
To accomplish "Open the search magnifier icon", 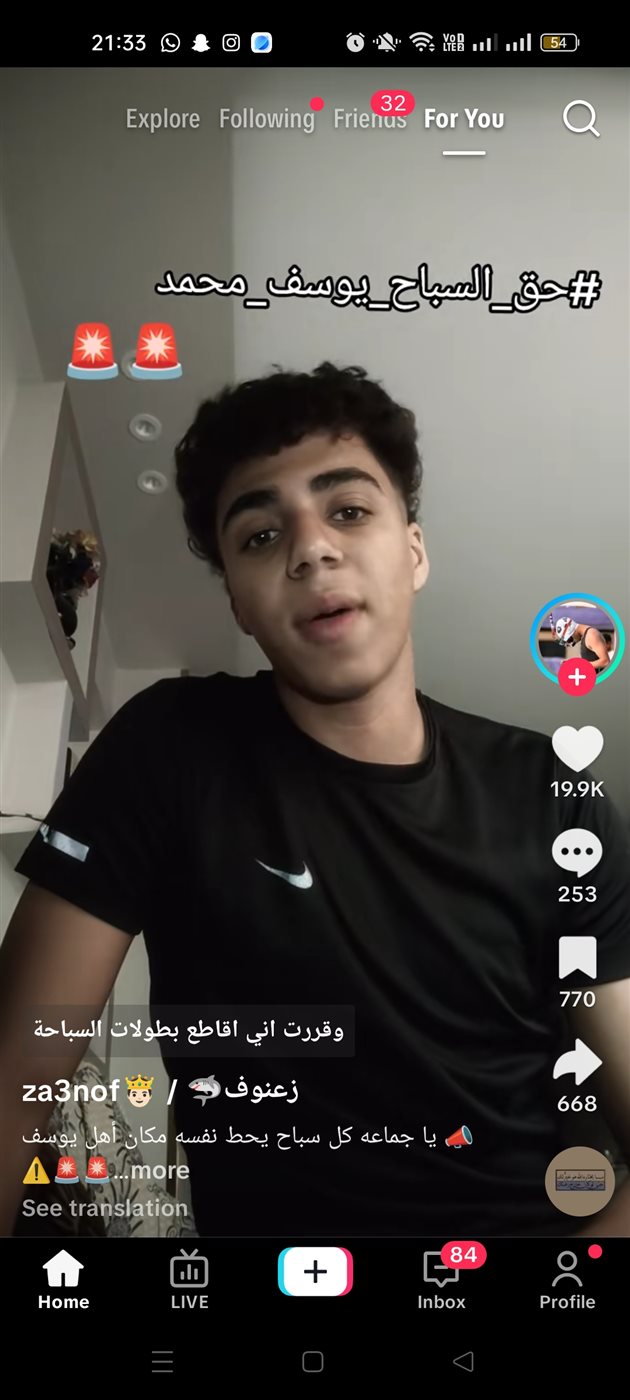I will (x=581, y=119).
